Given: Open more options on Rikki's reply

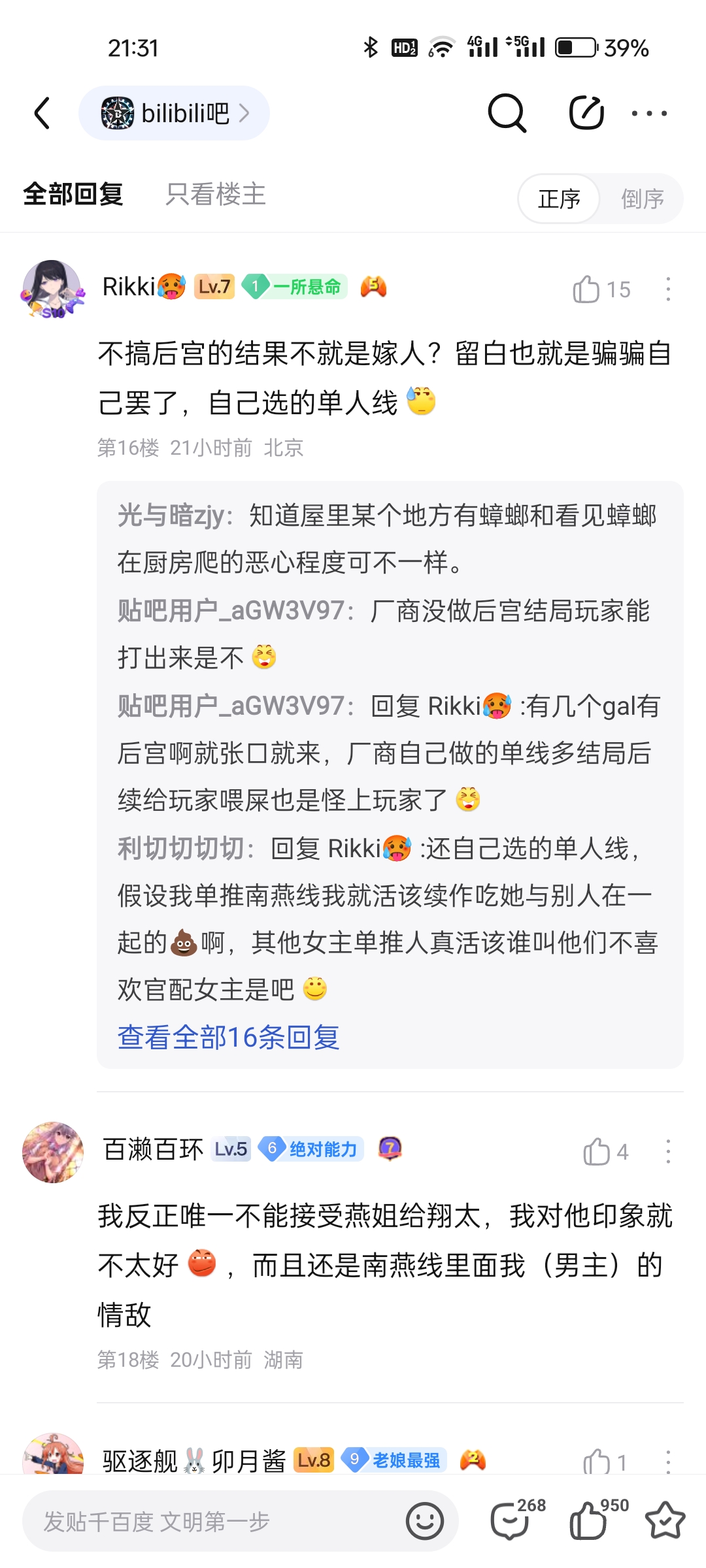Looking at the screenshot, I should coord(667,289).
